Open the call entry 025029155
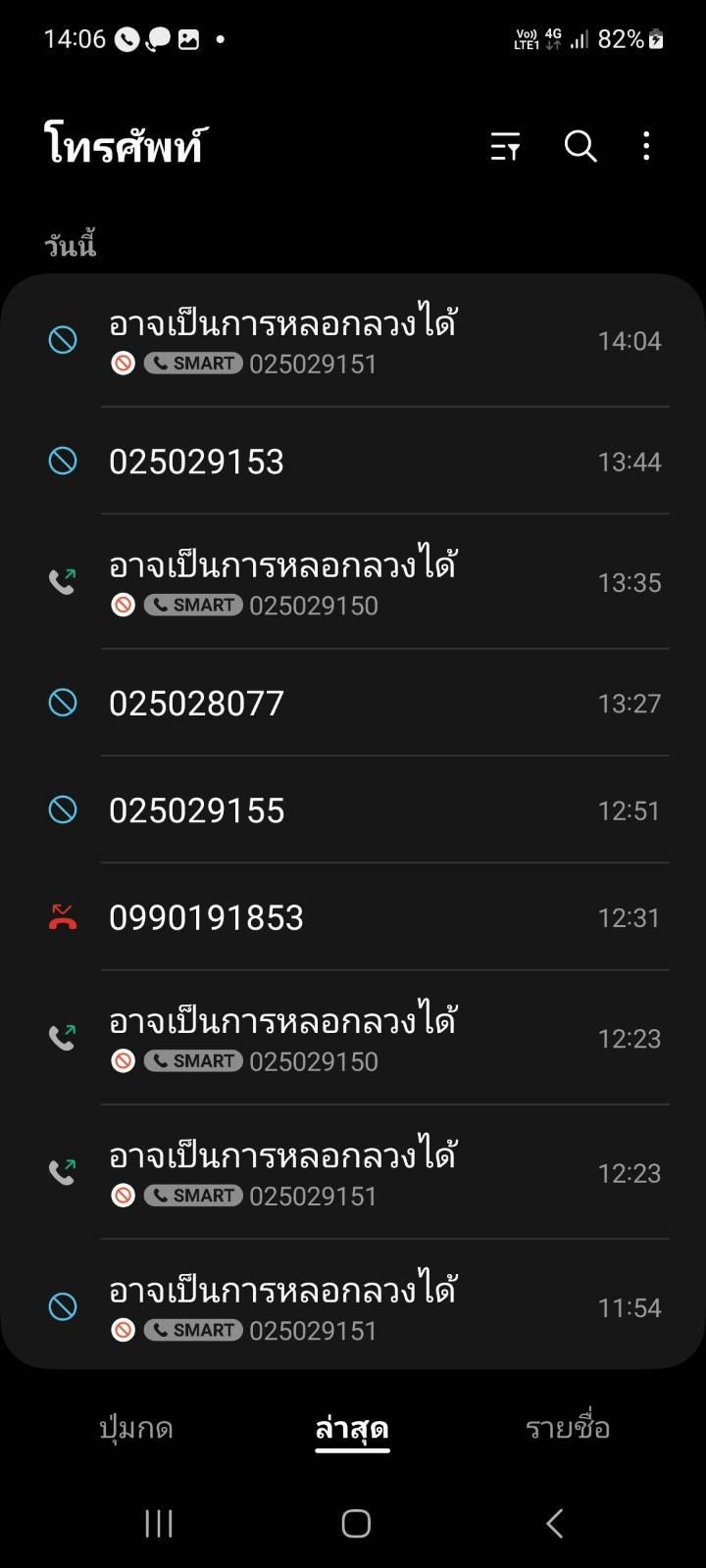 (x=353, y=810)
